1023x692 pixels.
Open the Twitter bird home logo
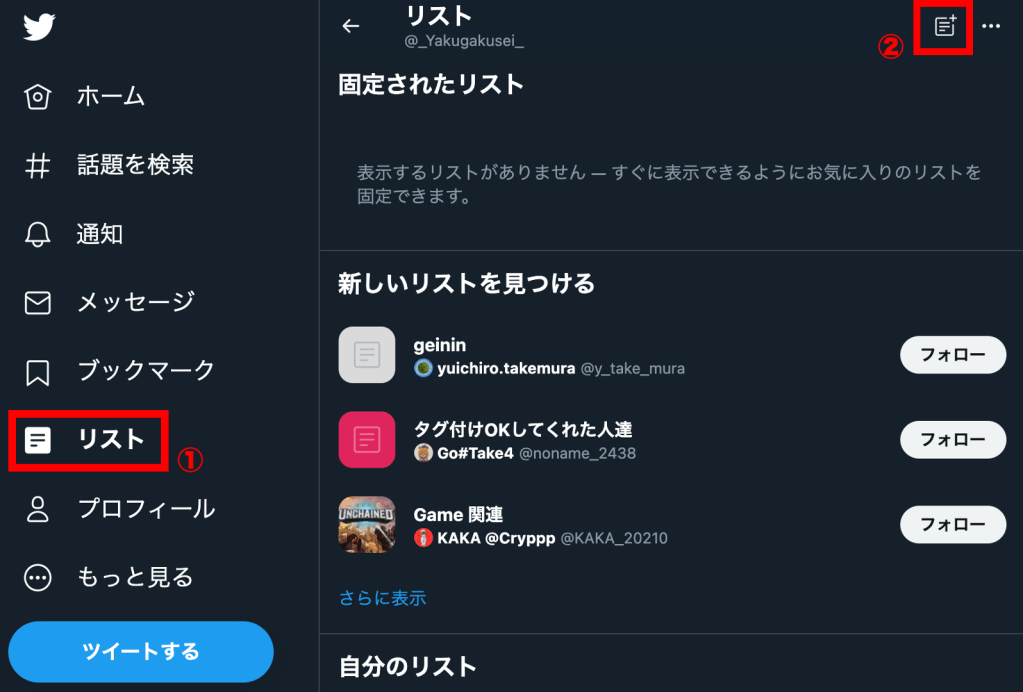[39, 26]
